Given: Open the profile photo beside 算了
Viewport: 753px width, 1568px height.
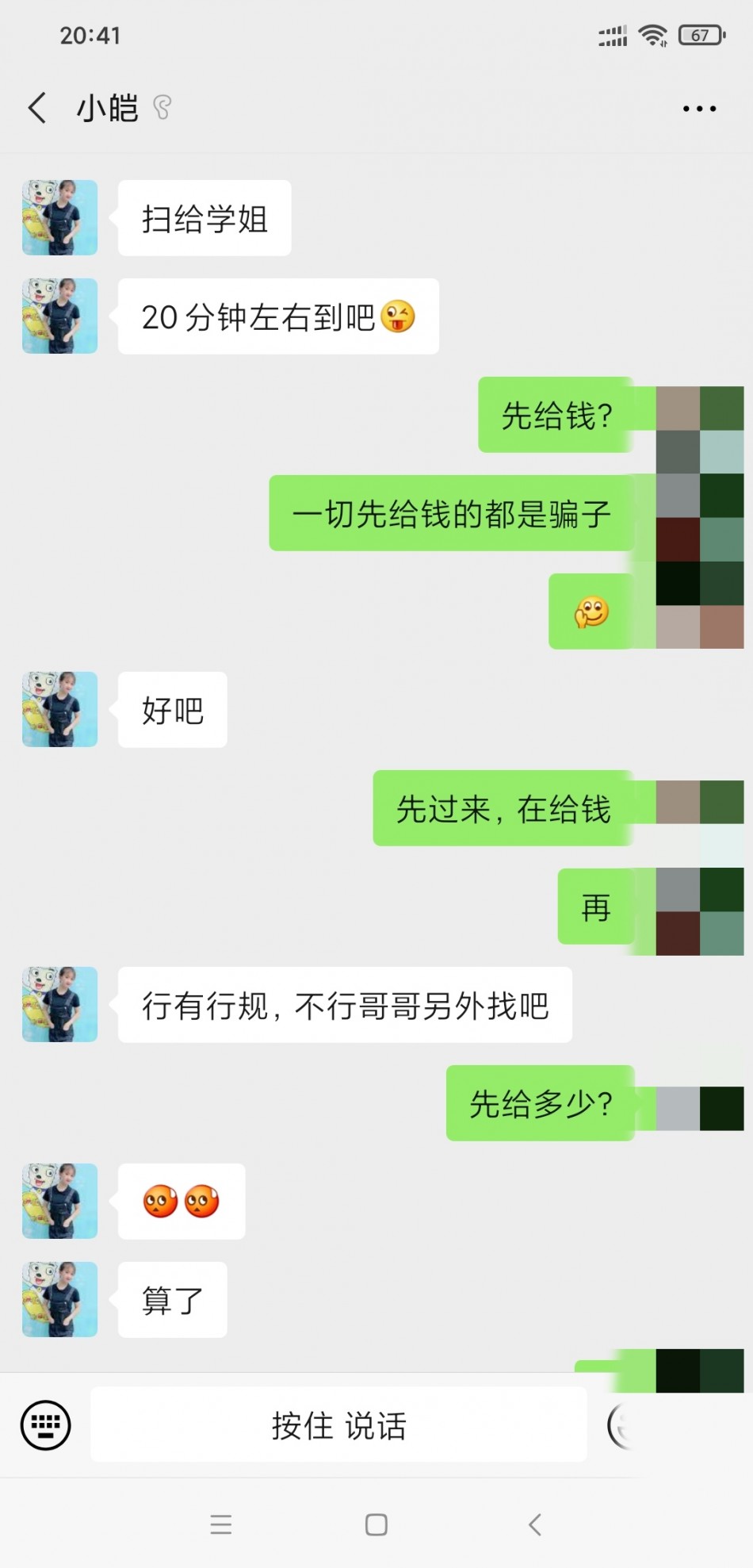Looking at the screenshot, I should click(x=60, y=1299).
